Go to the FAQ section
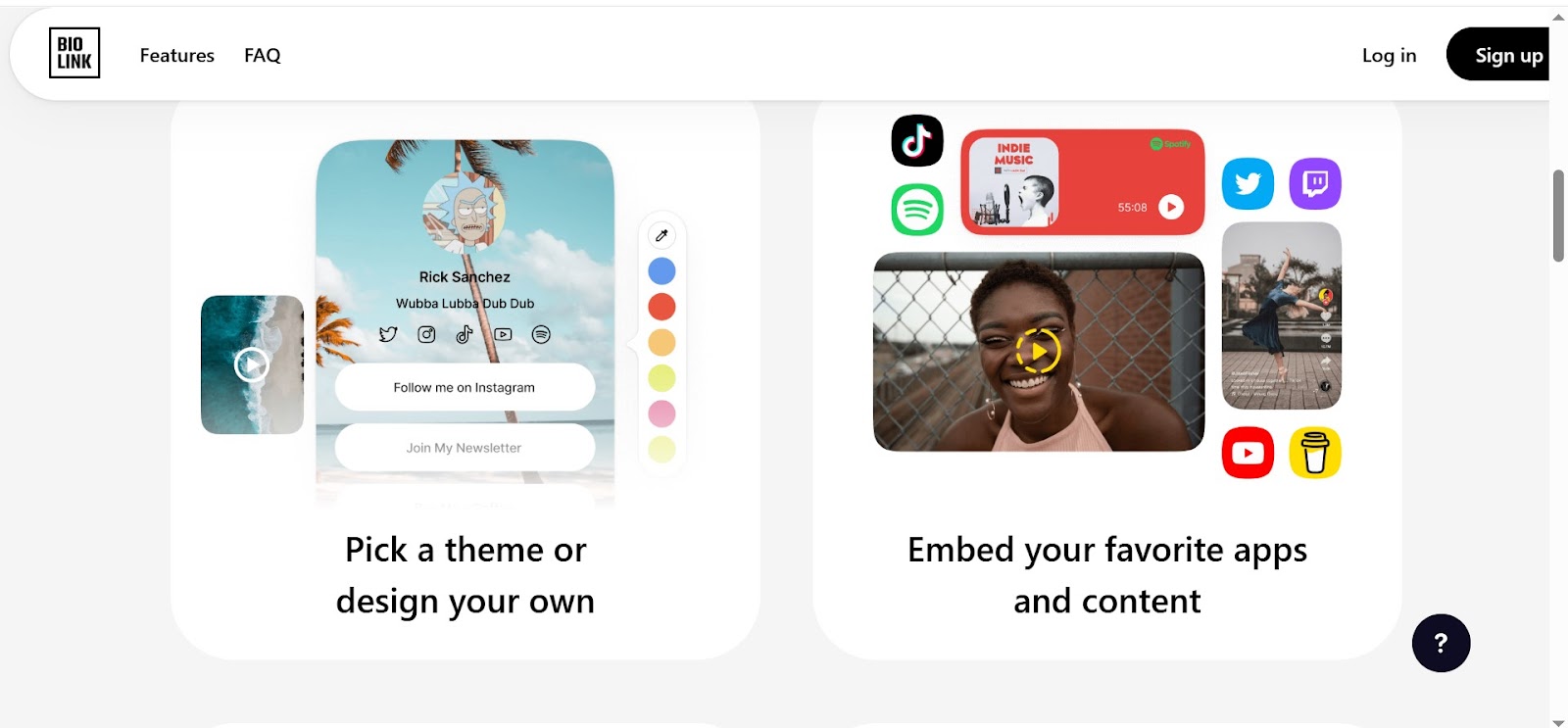1568x728 pixels. [x=262, y=56]
